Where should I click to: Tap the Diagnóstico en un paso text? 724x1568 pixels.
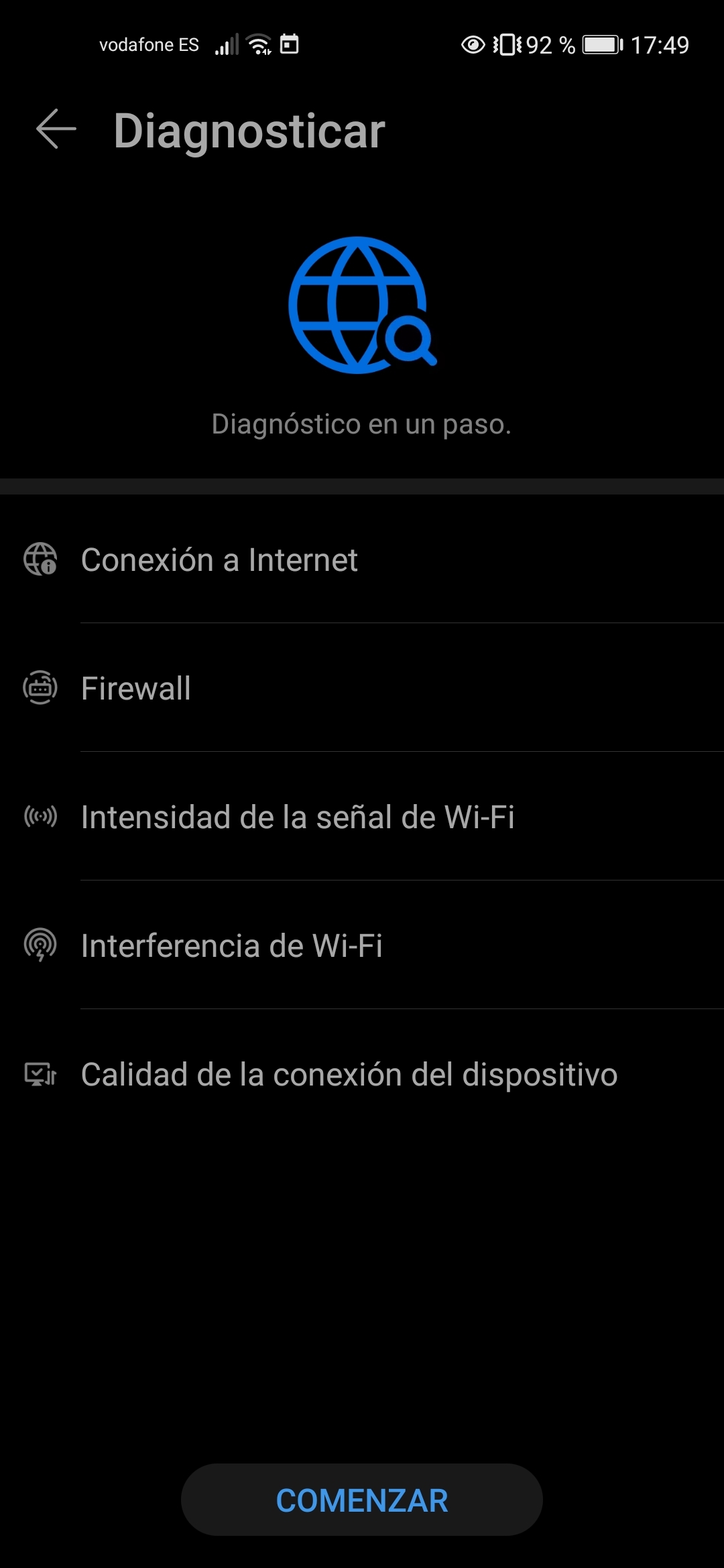pyautogui.click(x=362, y=424)
